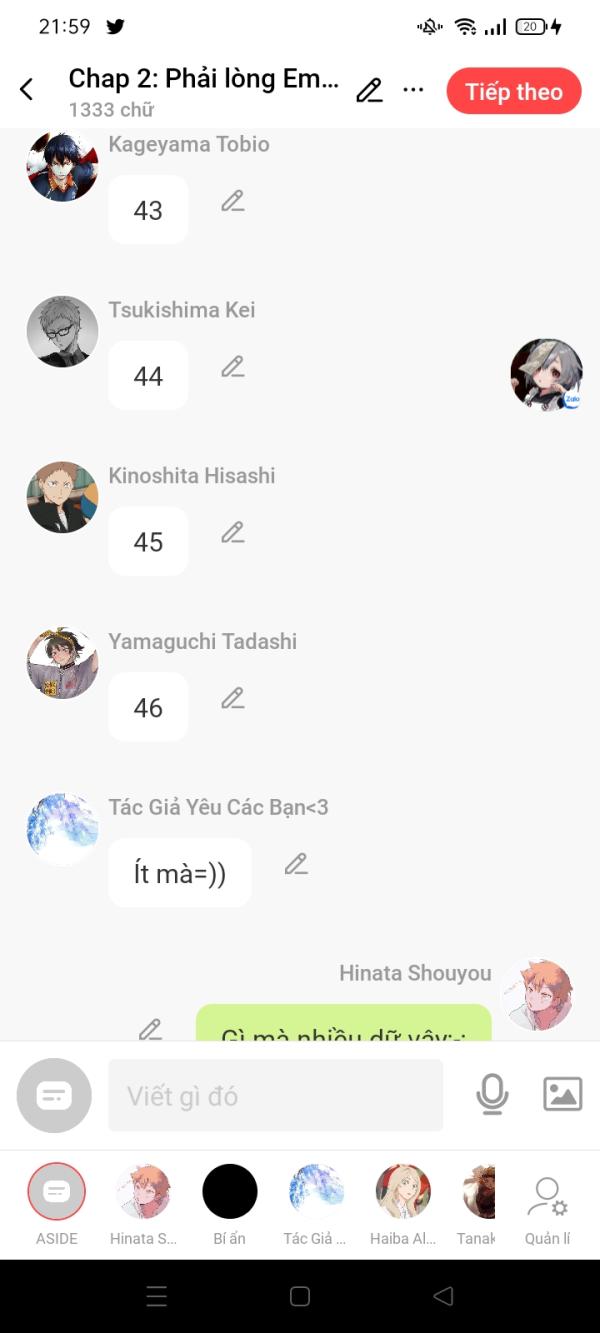Insert an image with the picture icon
The image size is (600, 1333).
point(562,1094)
